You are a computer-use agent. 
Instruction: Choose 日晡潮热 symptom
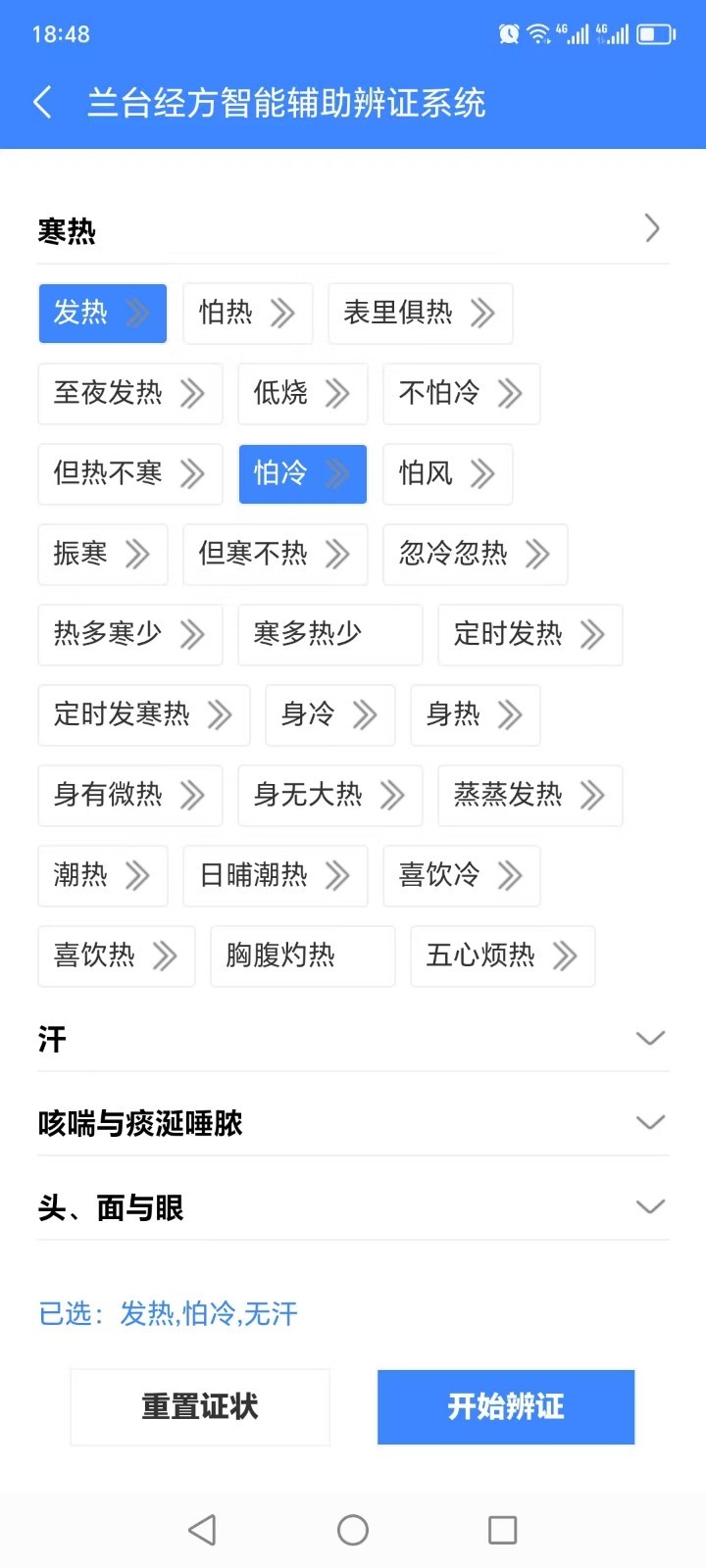[x=276, y=876]
